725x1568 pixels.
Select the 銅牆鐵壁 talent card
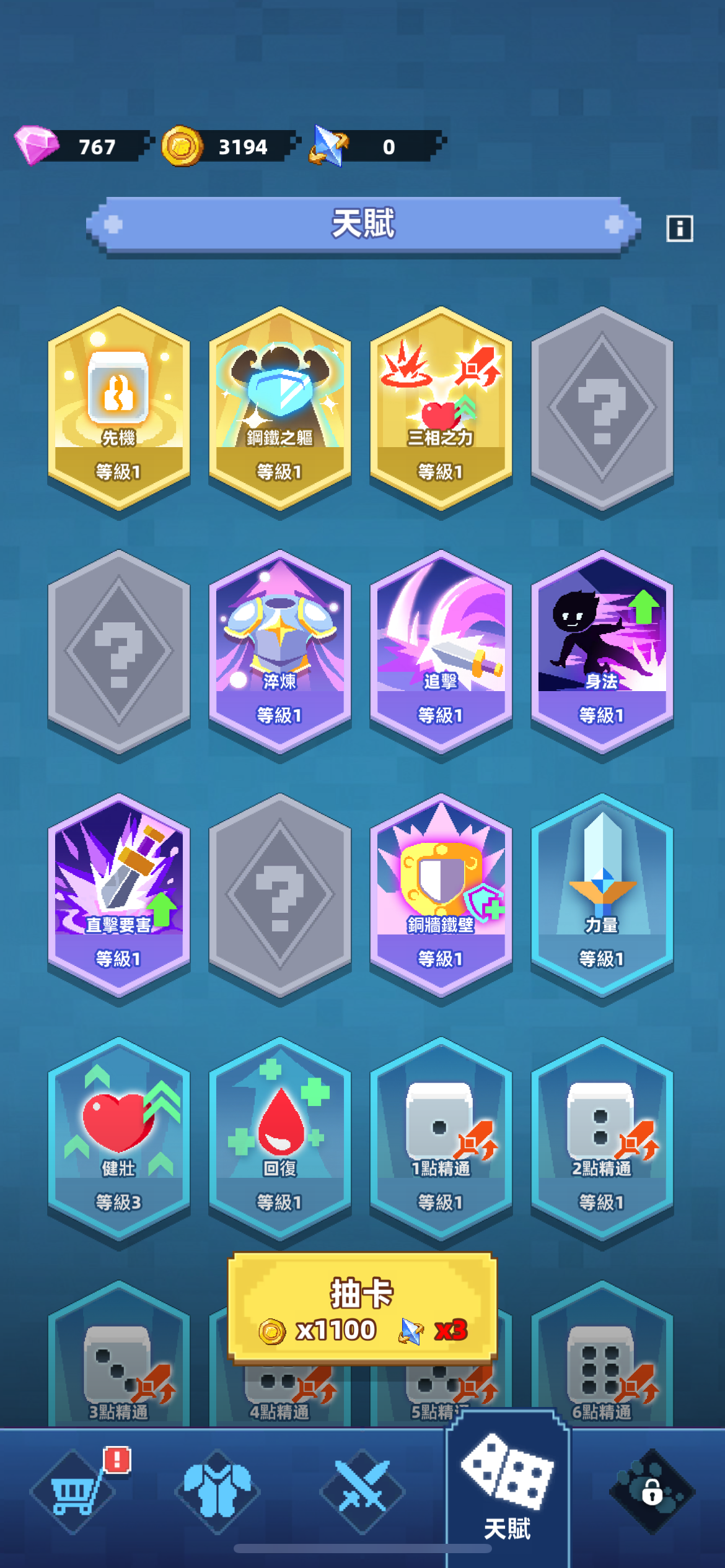click(441, 895)
